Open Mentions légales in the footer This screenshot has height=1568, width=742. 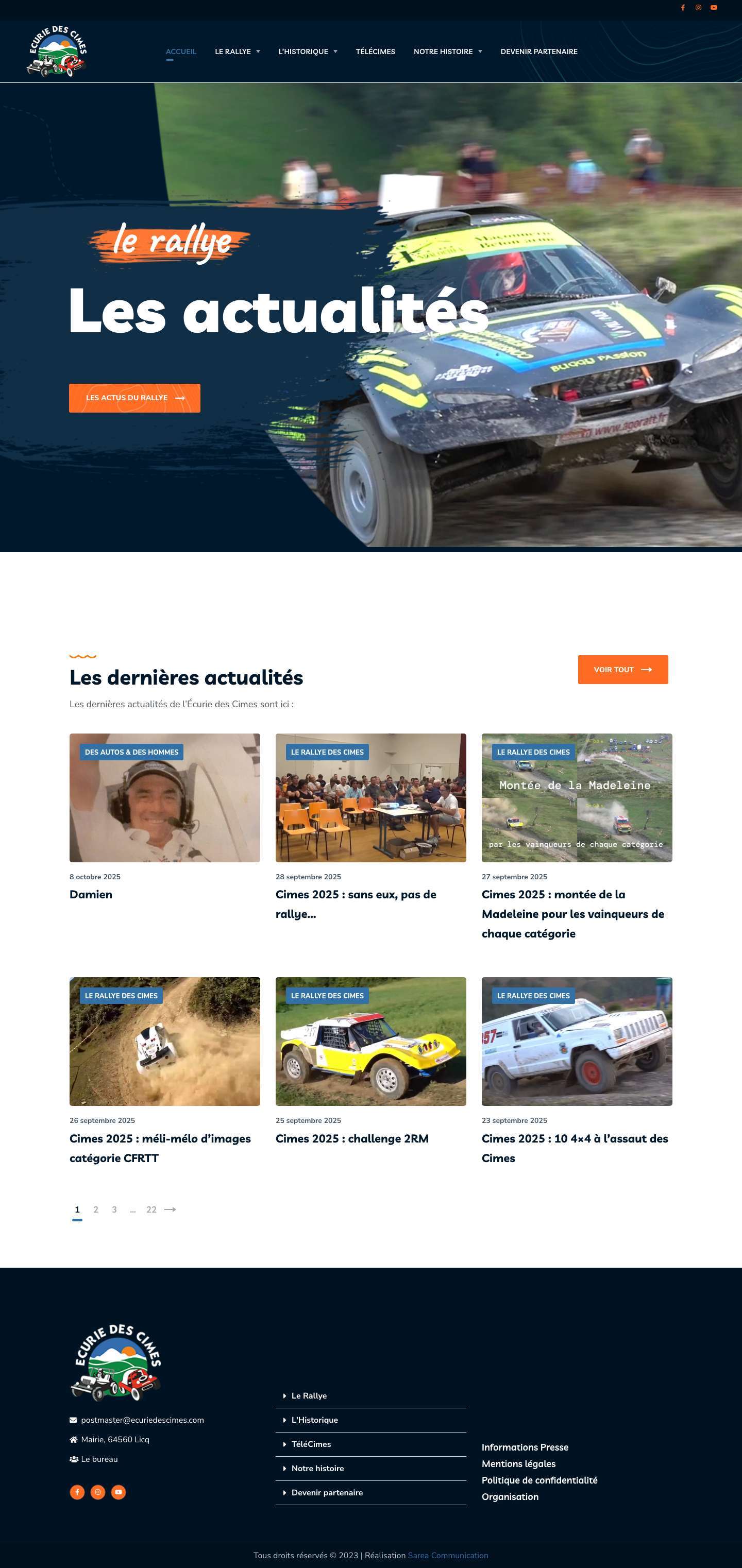pos(518,1463)
